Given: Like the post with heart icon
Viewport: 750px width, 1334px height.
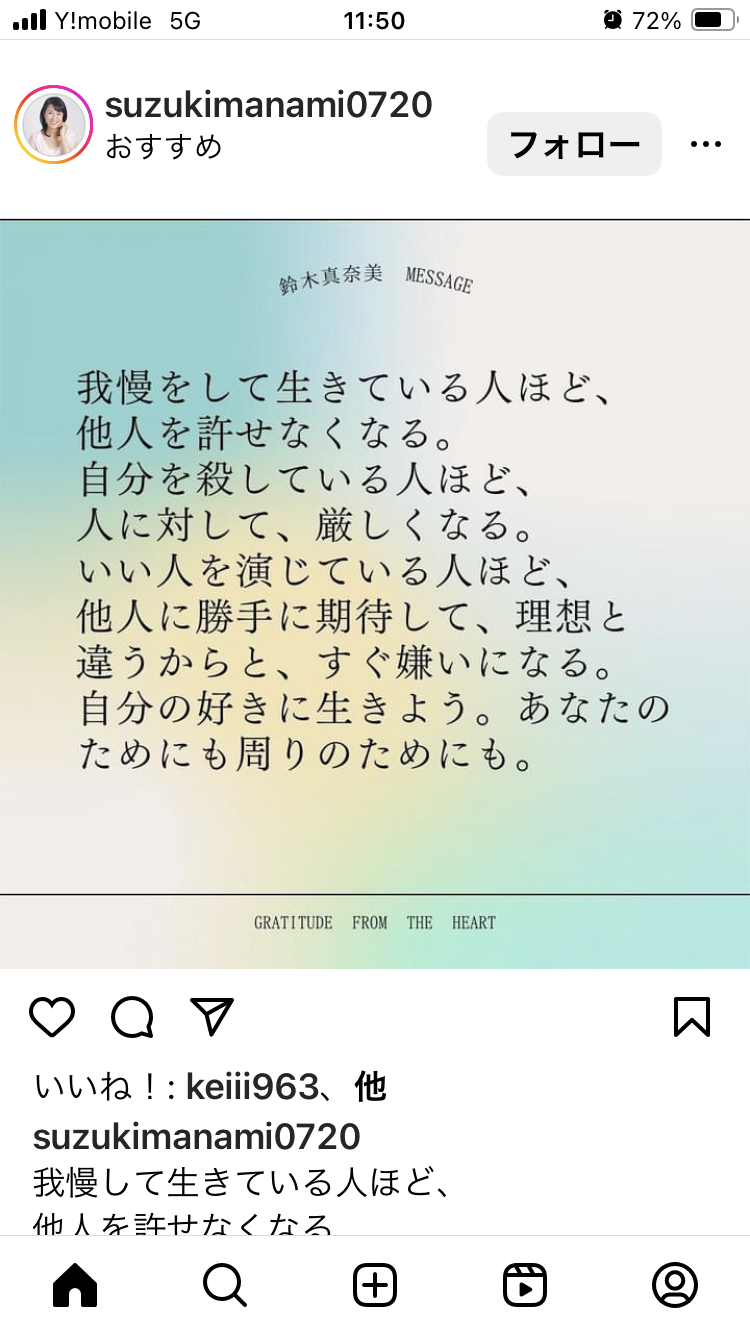Looking at the screenshot, I should coord(52,1017).
